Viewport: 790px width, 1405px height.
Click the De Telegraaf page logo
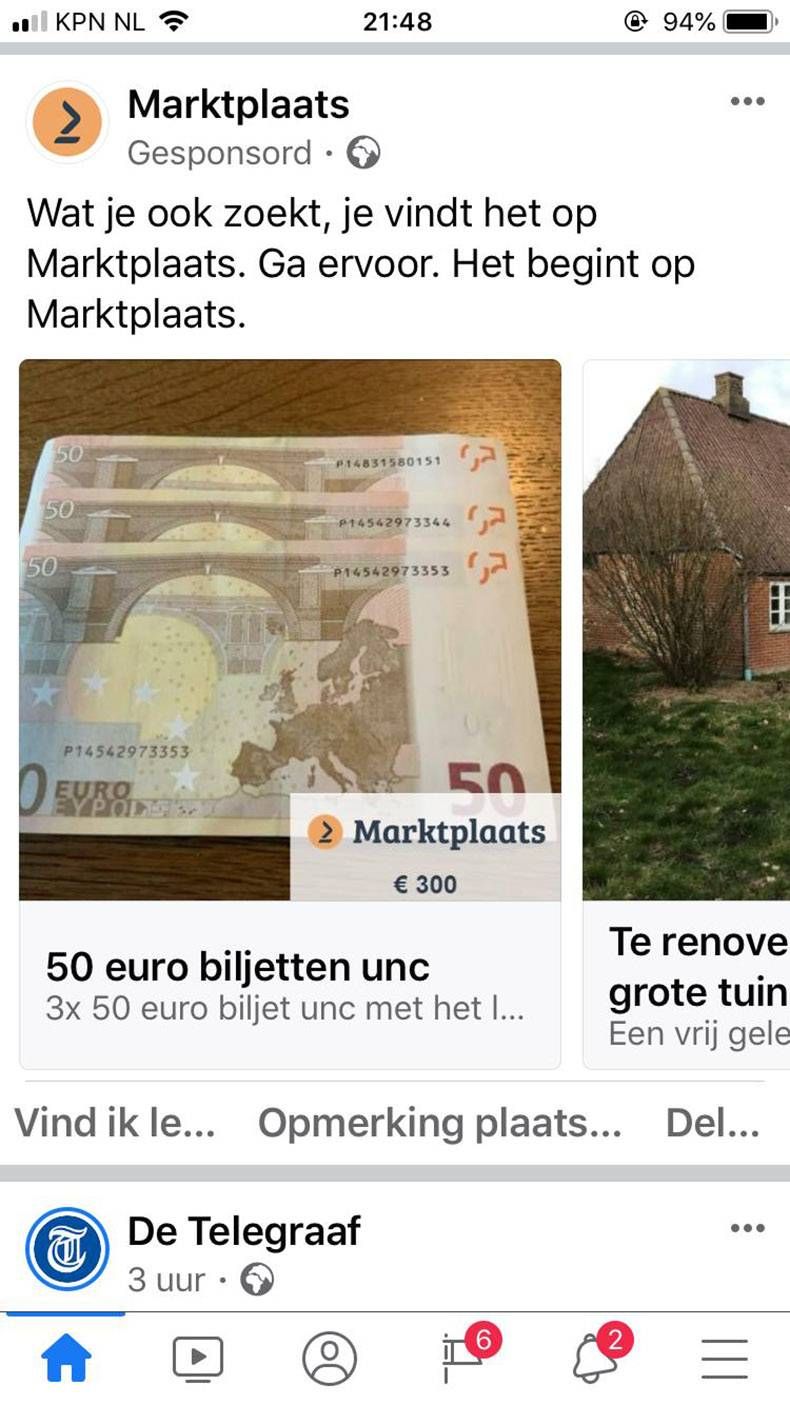point(66,1250)
